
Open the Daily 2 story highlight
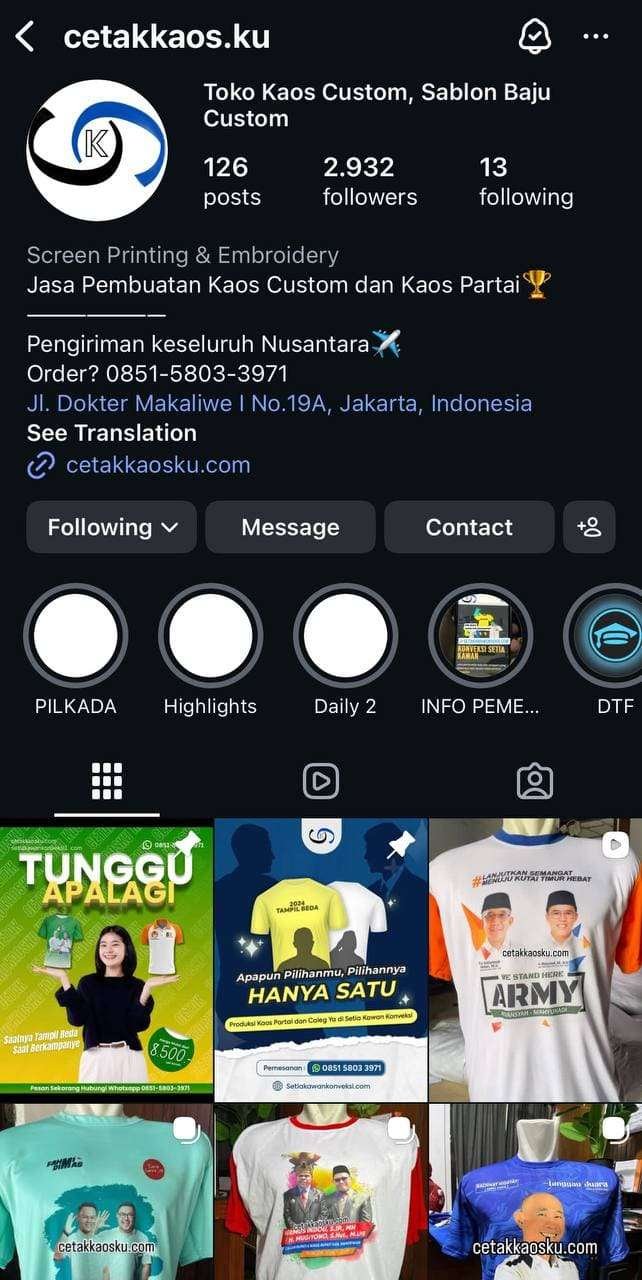coord(345,636)
